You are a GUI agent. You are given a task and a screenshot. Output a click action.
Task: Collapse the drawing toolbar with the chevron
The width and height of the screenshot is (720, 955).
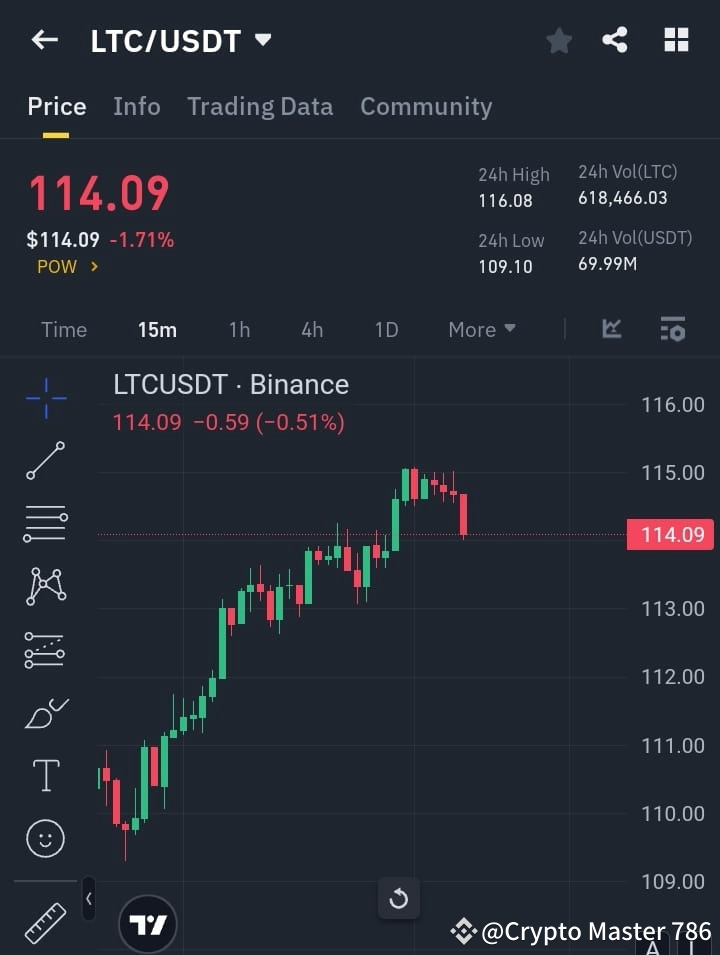88,899
